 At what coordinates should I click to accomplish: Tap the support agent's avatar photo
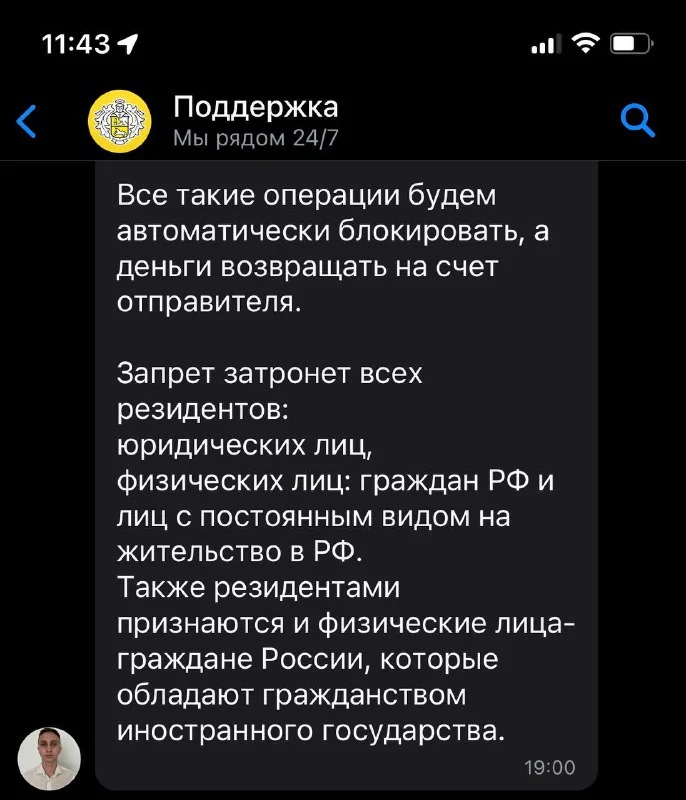point(49,758)
